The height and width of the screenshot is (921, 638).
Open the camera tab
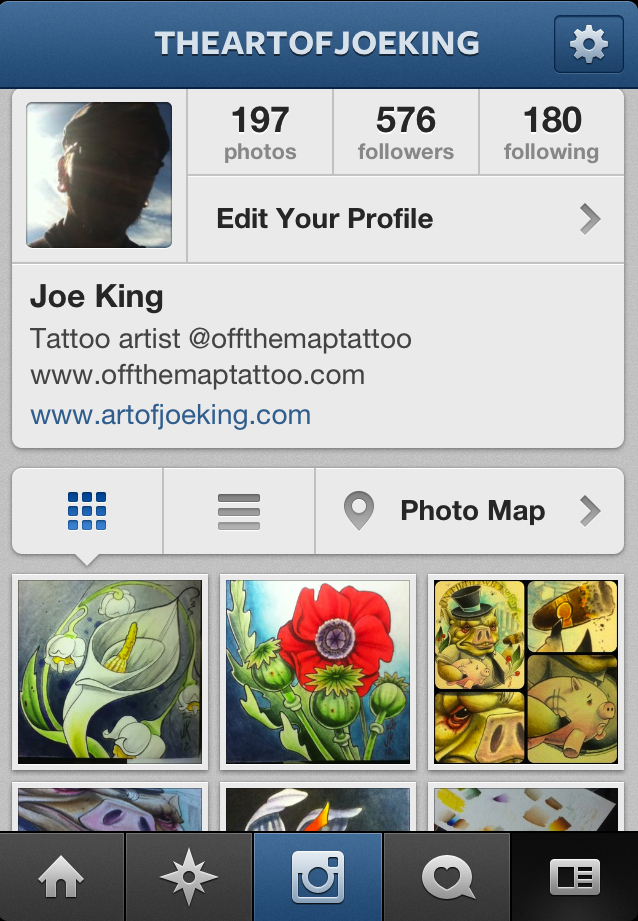pos(318,878)
